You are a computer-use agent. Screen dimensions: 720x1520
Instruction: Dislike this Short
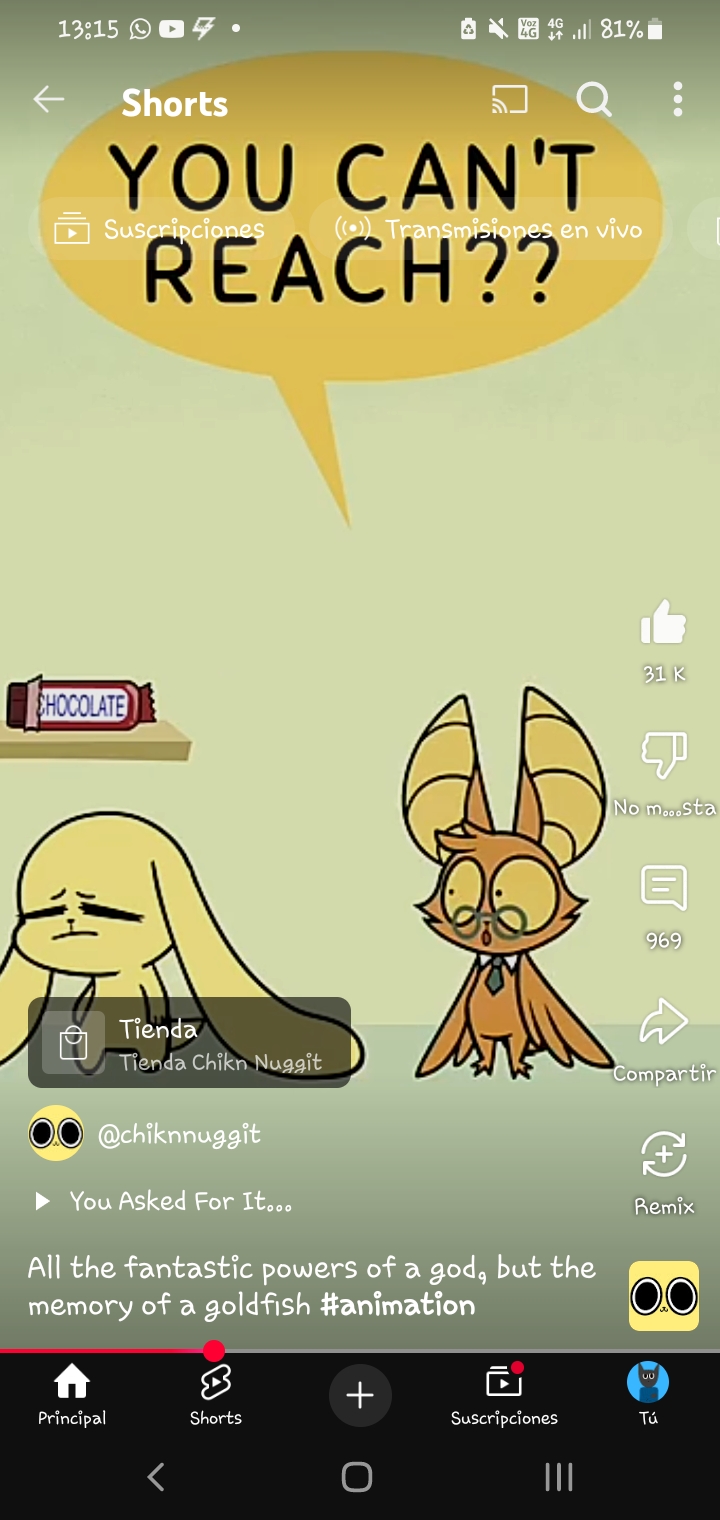[663, 756]
